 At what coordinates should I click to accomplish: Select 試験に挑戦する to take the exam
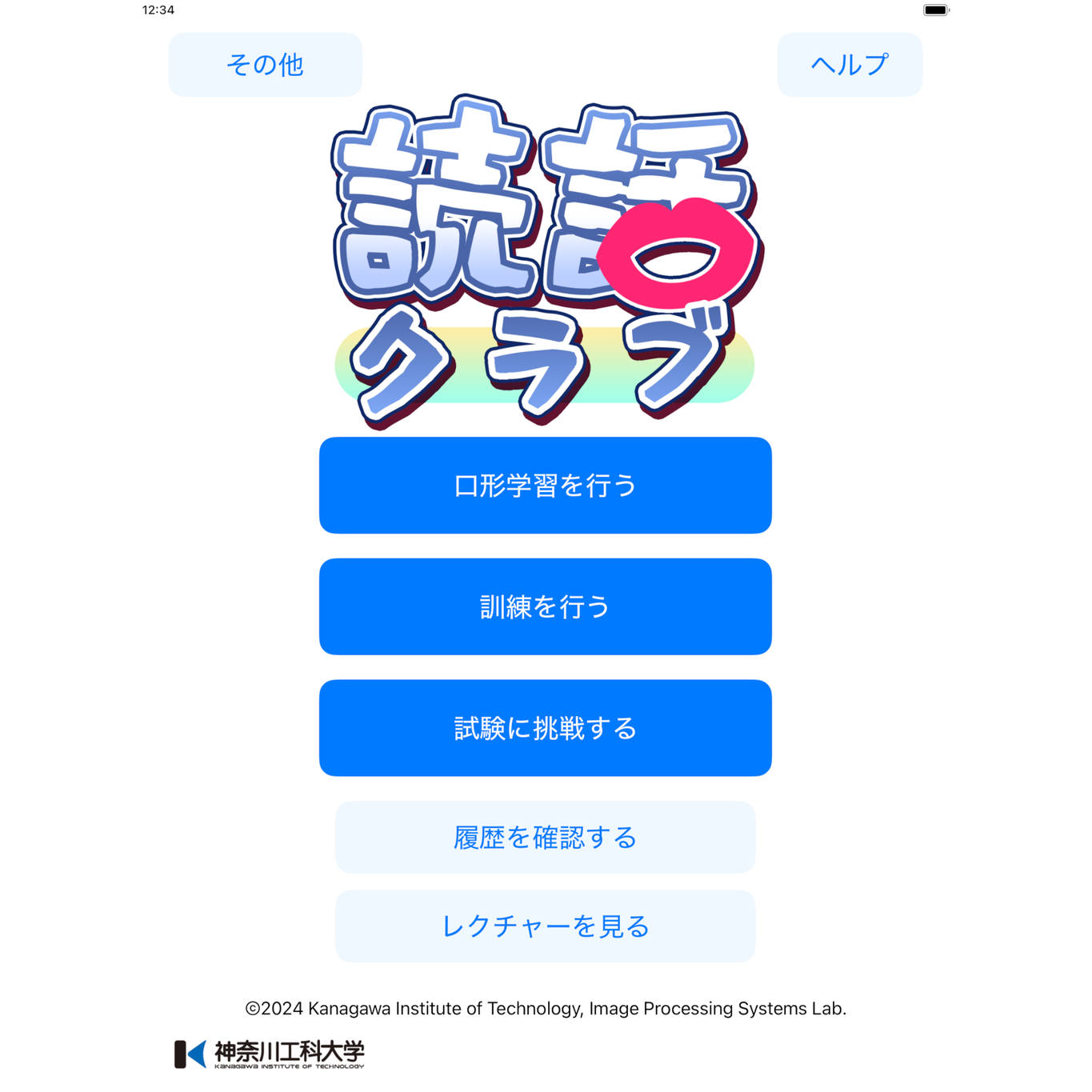pos(545,728)
